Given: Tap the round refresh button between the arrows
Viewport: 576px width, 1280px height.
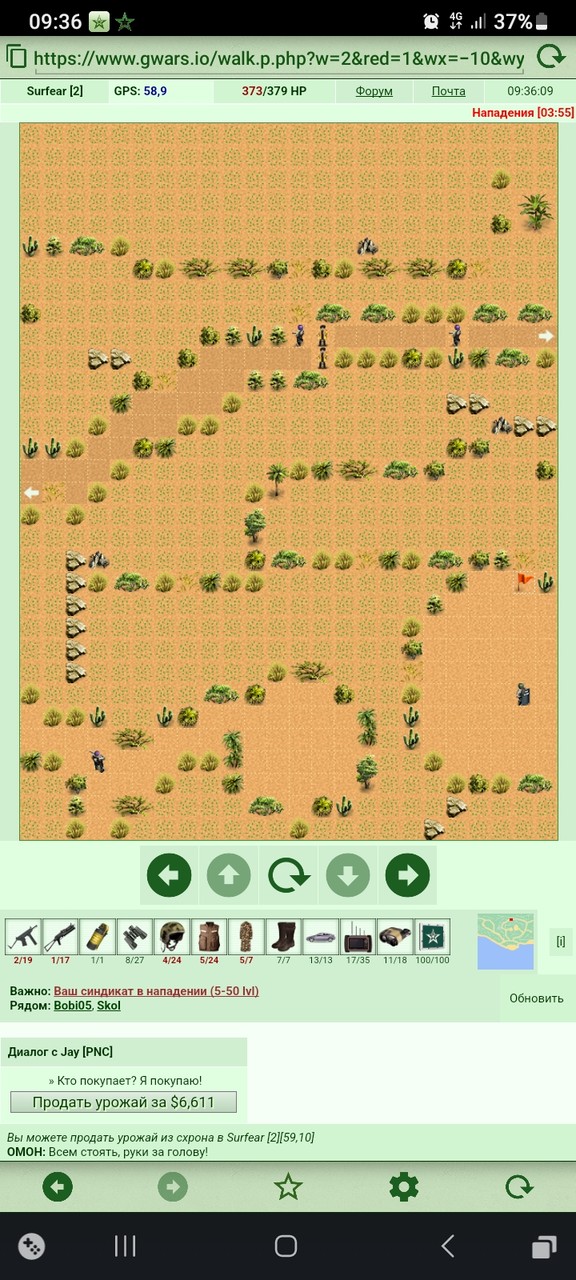Looking at the screenshot, I should coord(288,876).
